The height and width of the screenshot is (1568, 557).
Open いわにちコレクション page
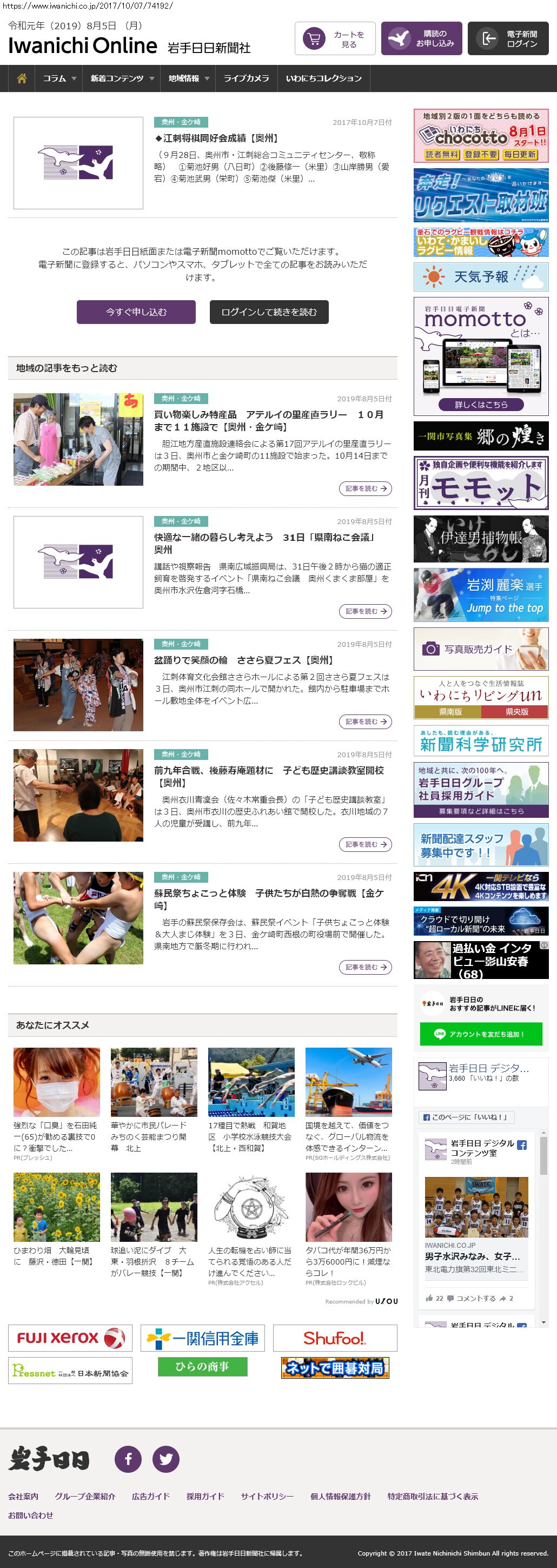(323, 78)
